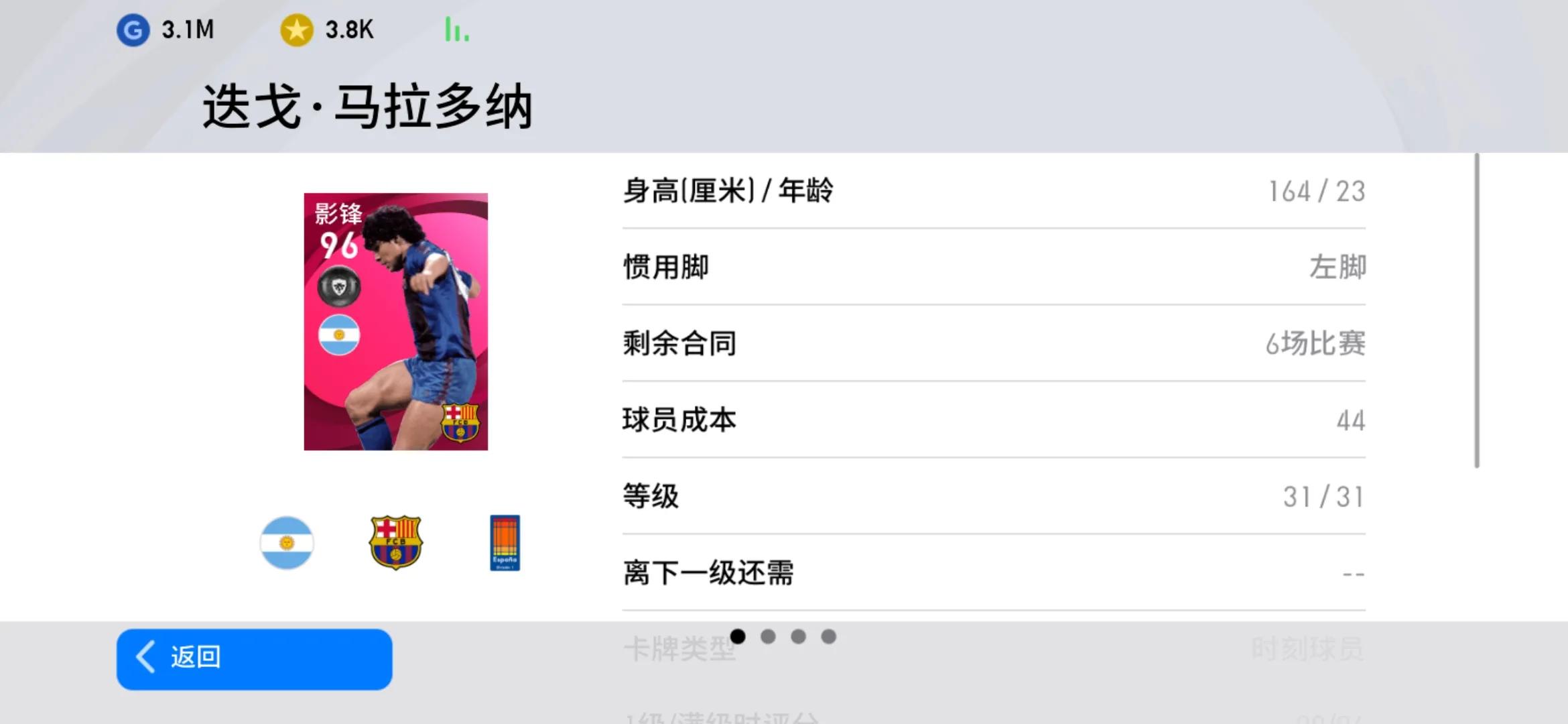Viewport: 1568px width, 724px height.
Task: Tap the G coins balance
Action: tap(166, 30)
